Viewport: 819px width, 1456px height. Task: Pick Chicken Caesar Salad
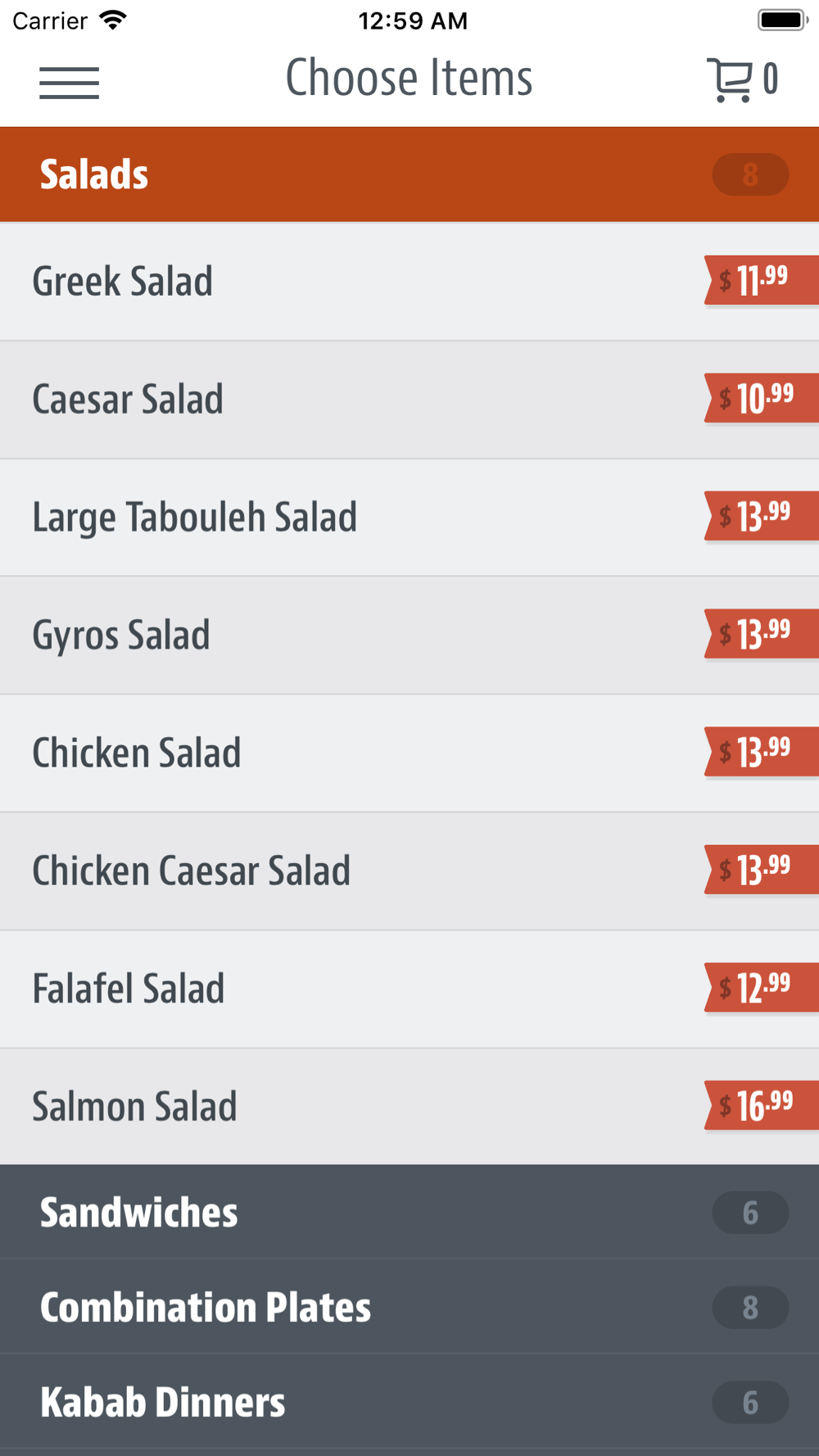tap(409, 871)
